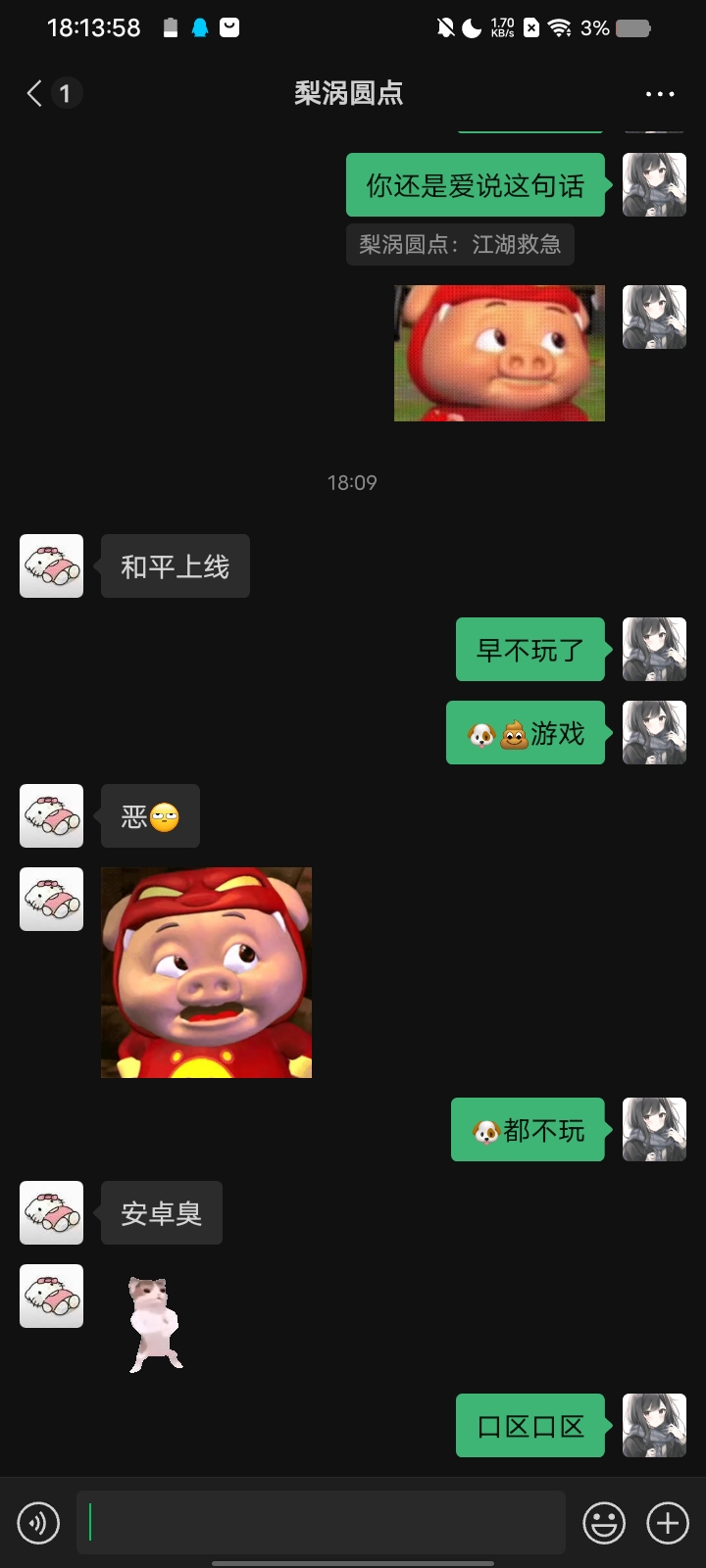706x1568 pixels.
Task: Open the plus attachments menu
Action: click(668, 1523)
